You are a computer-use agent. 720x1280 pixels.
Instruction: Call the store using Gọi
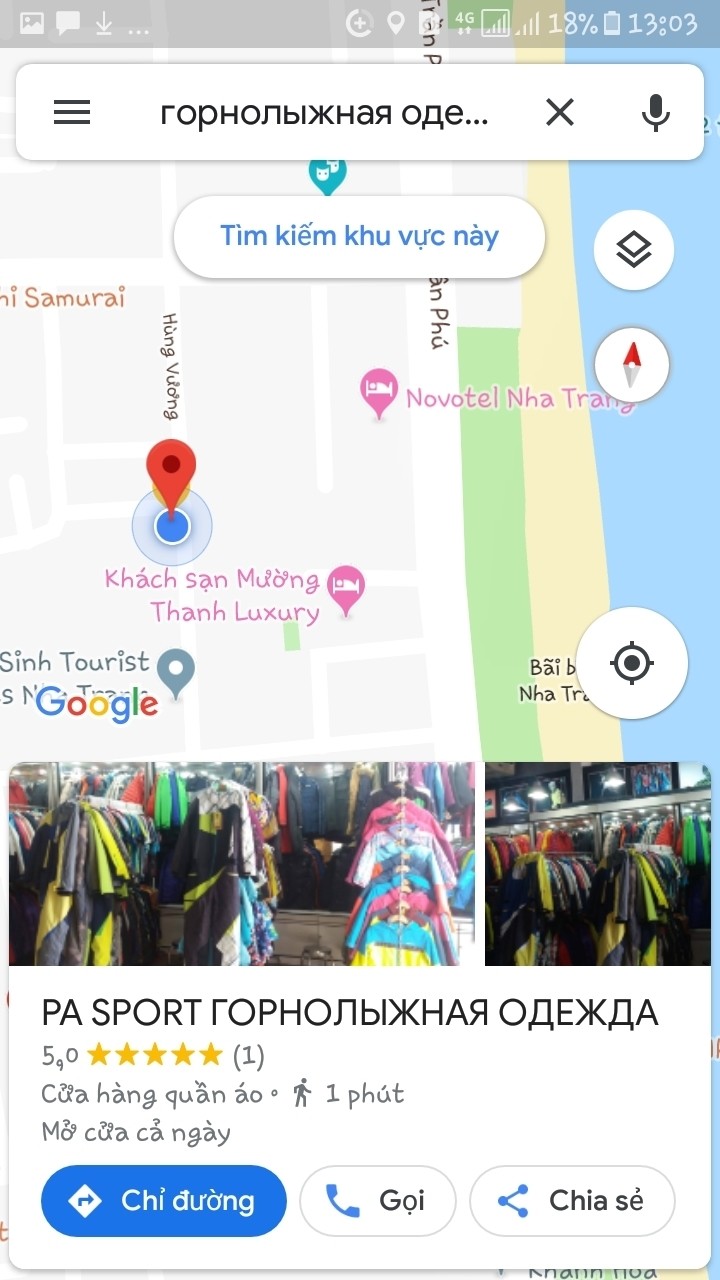point(378,1201)
